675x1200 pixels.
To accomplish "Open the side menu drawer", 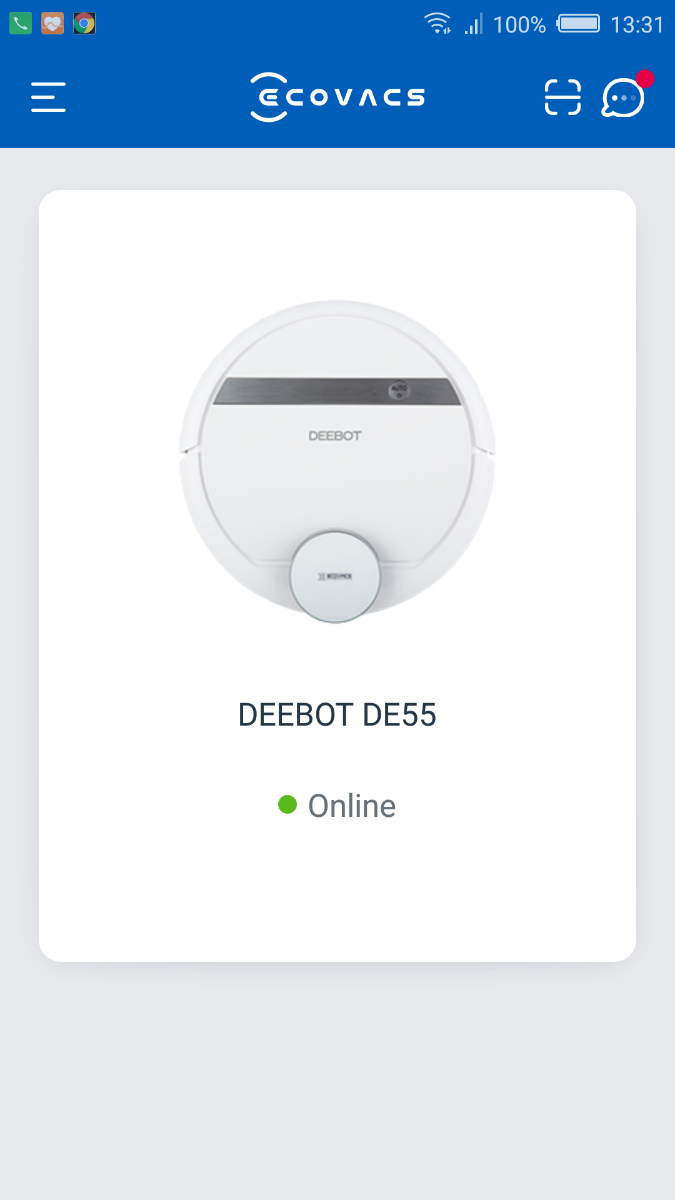I will (x=48, y=97).
